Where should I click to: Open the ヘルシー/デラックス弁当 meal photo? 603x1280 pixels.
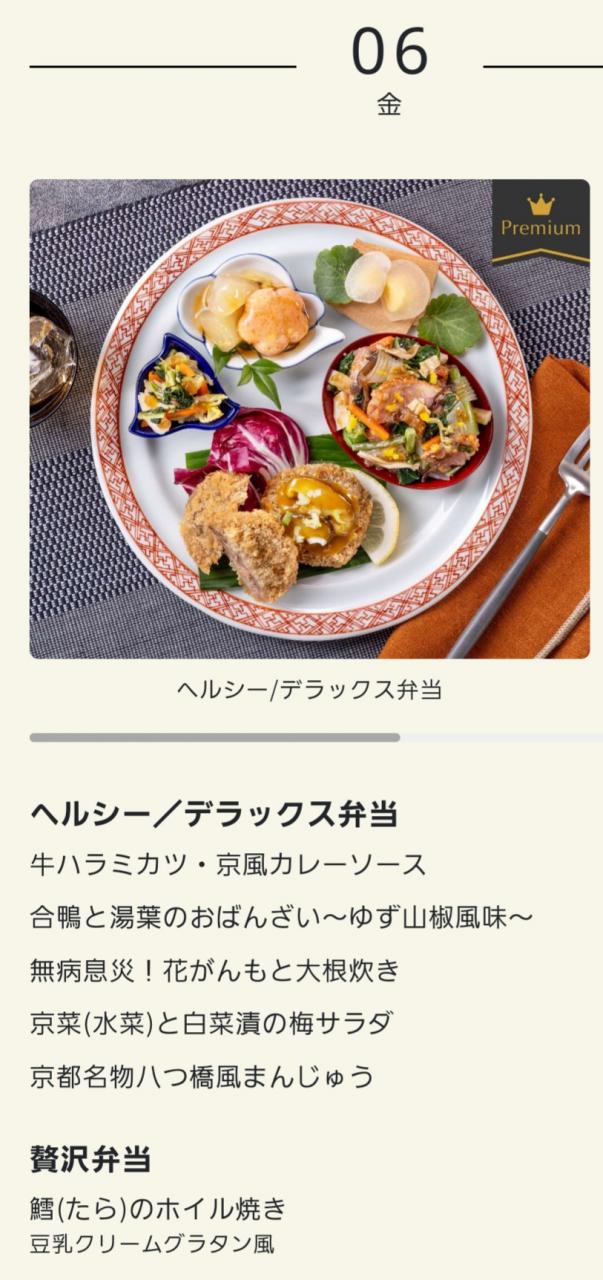309,418
